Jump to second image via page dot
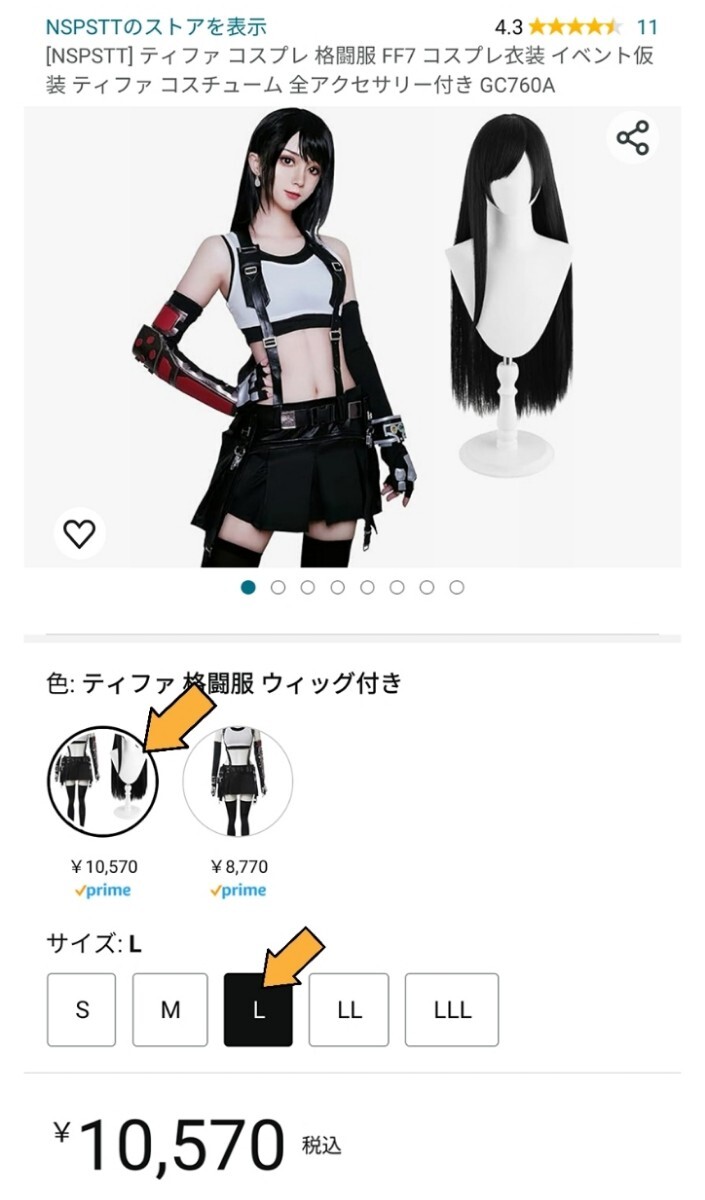705x1200 pixels. (278, 587)
